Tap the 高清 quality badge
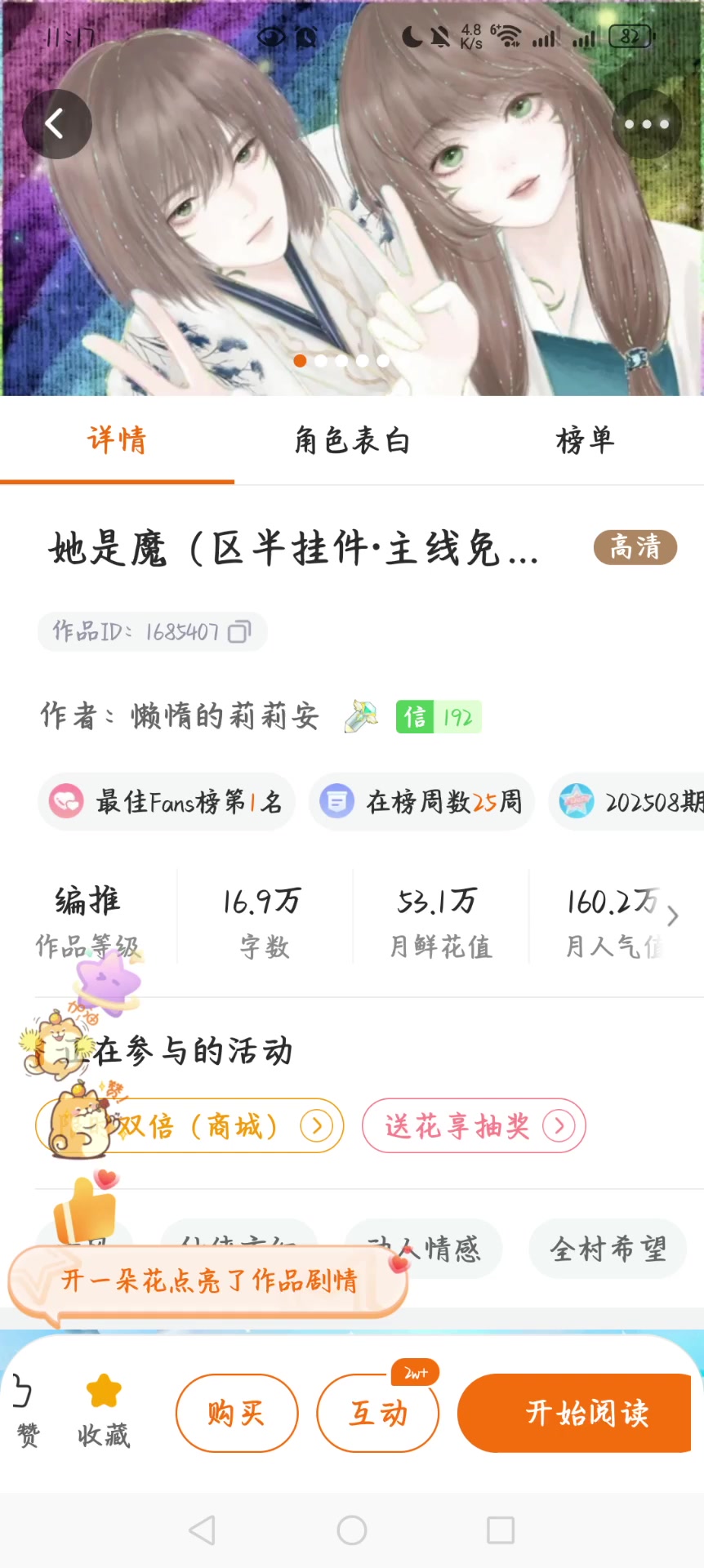704x1568 pixels. coord(635,547)
